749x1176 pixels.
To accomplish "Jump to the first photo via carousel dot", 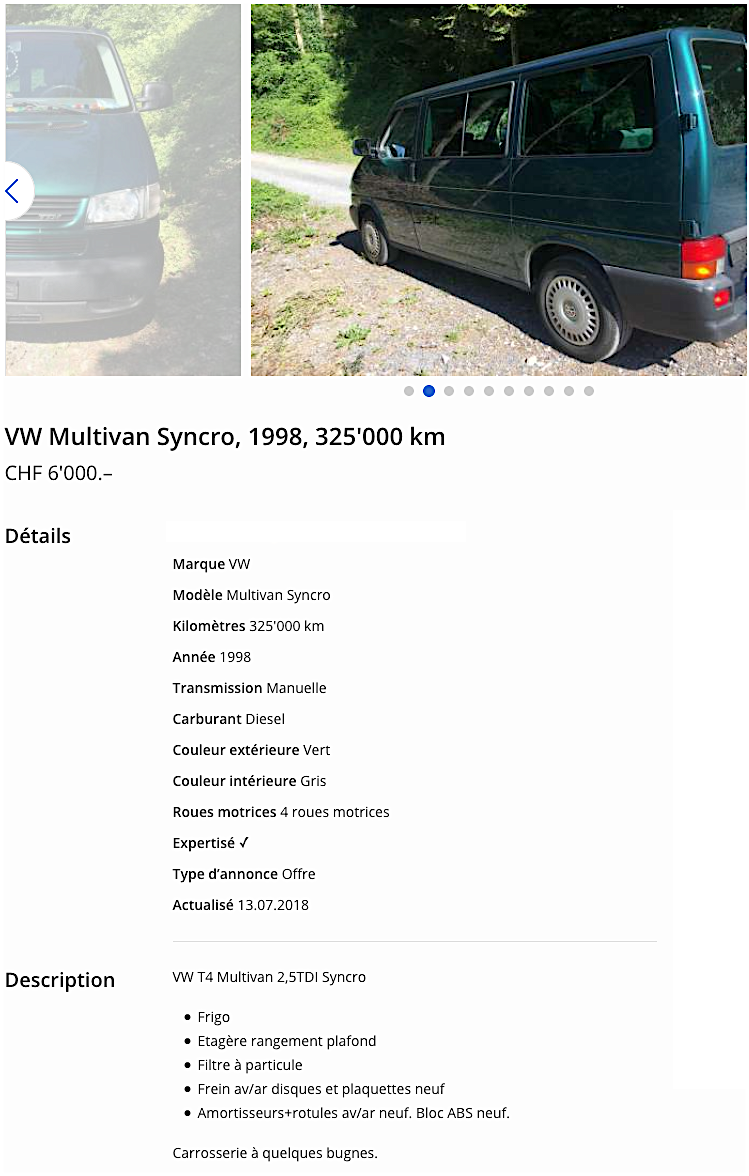I will [x=409, y=391].
